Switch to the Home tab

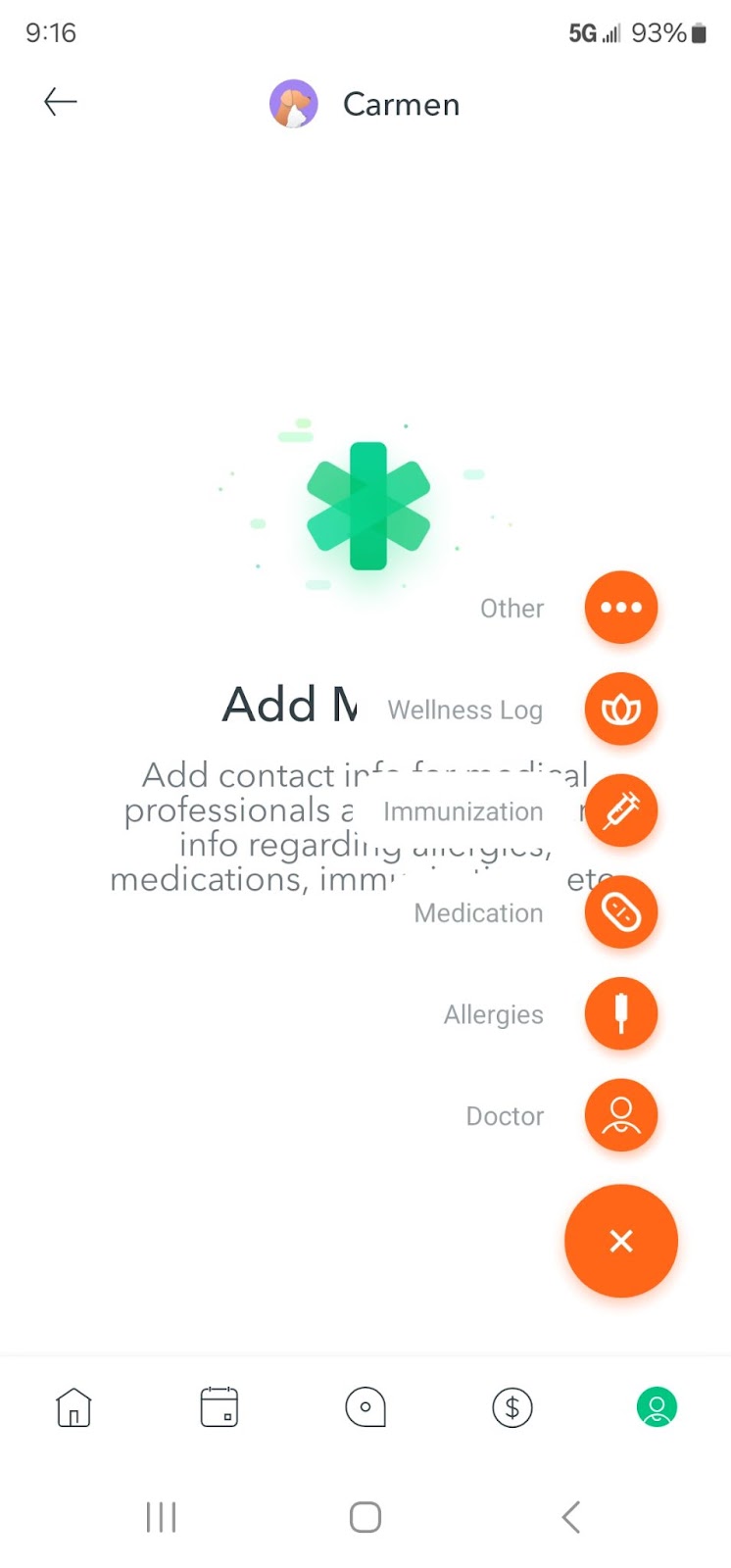pyautogui.click(x=73, y=1408)
